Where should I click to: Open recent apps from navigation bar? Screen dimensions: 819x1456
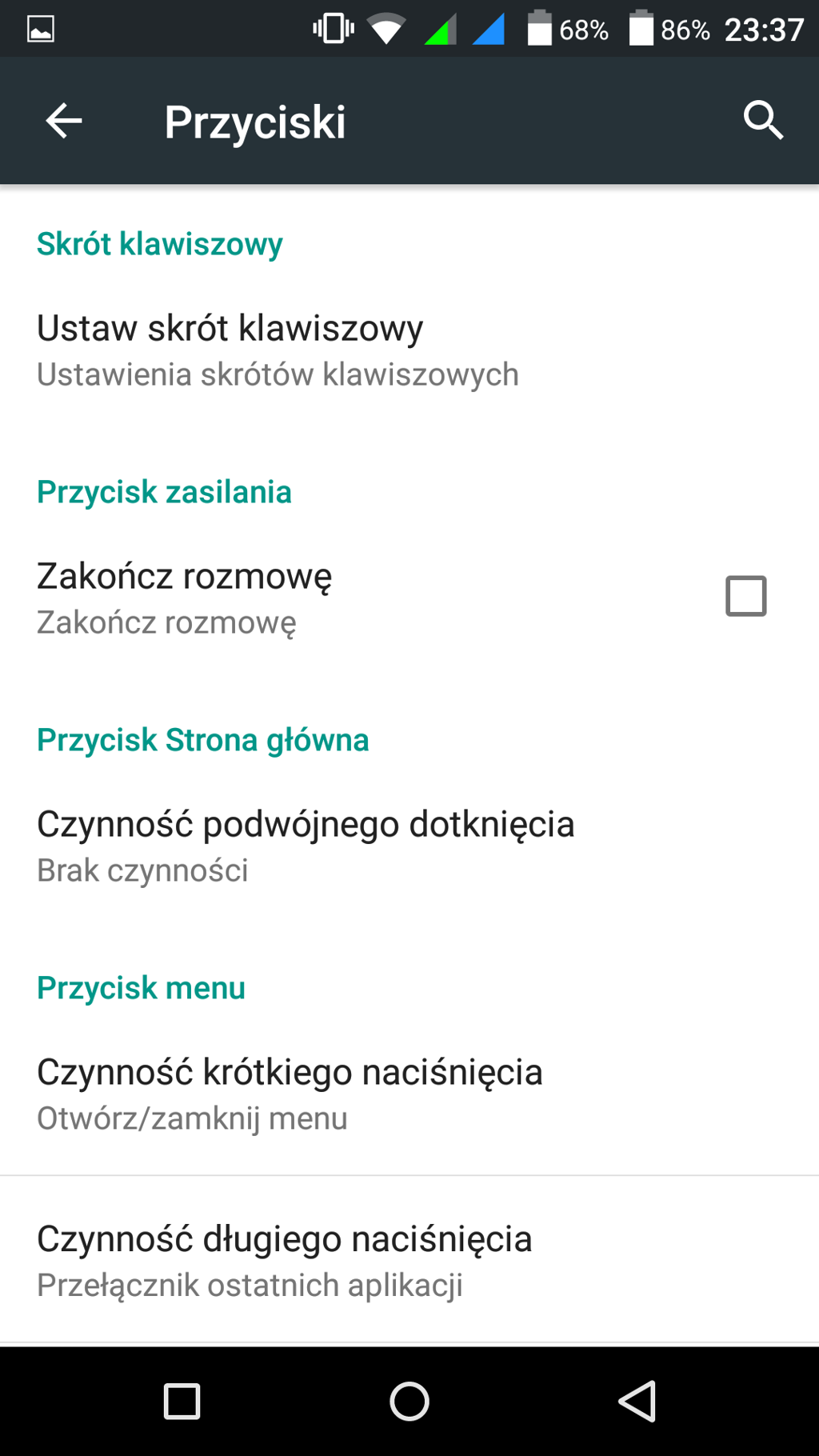pyautogui.click(x=182, y=1402)
